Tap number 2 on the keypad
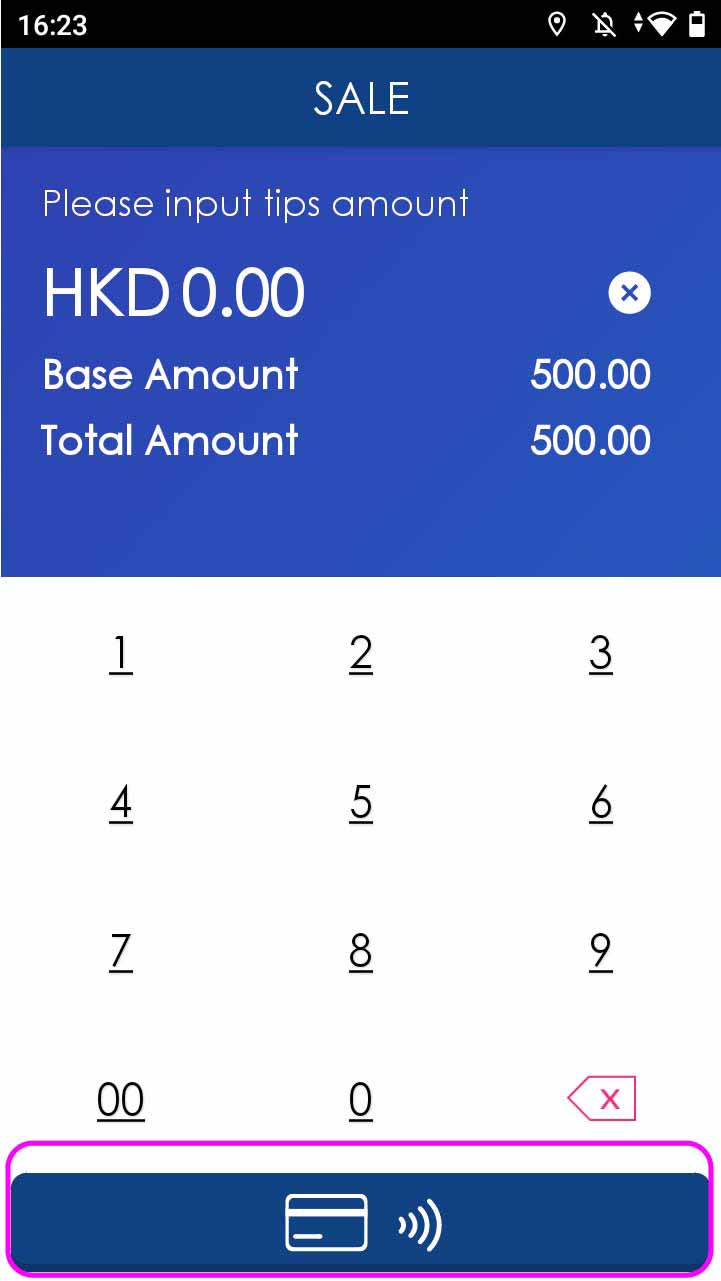This screenshot has height=1281, width=721. click(361, 653)
